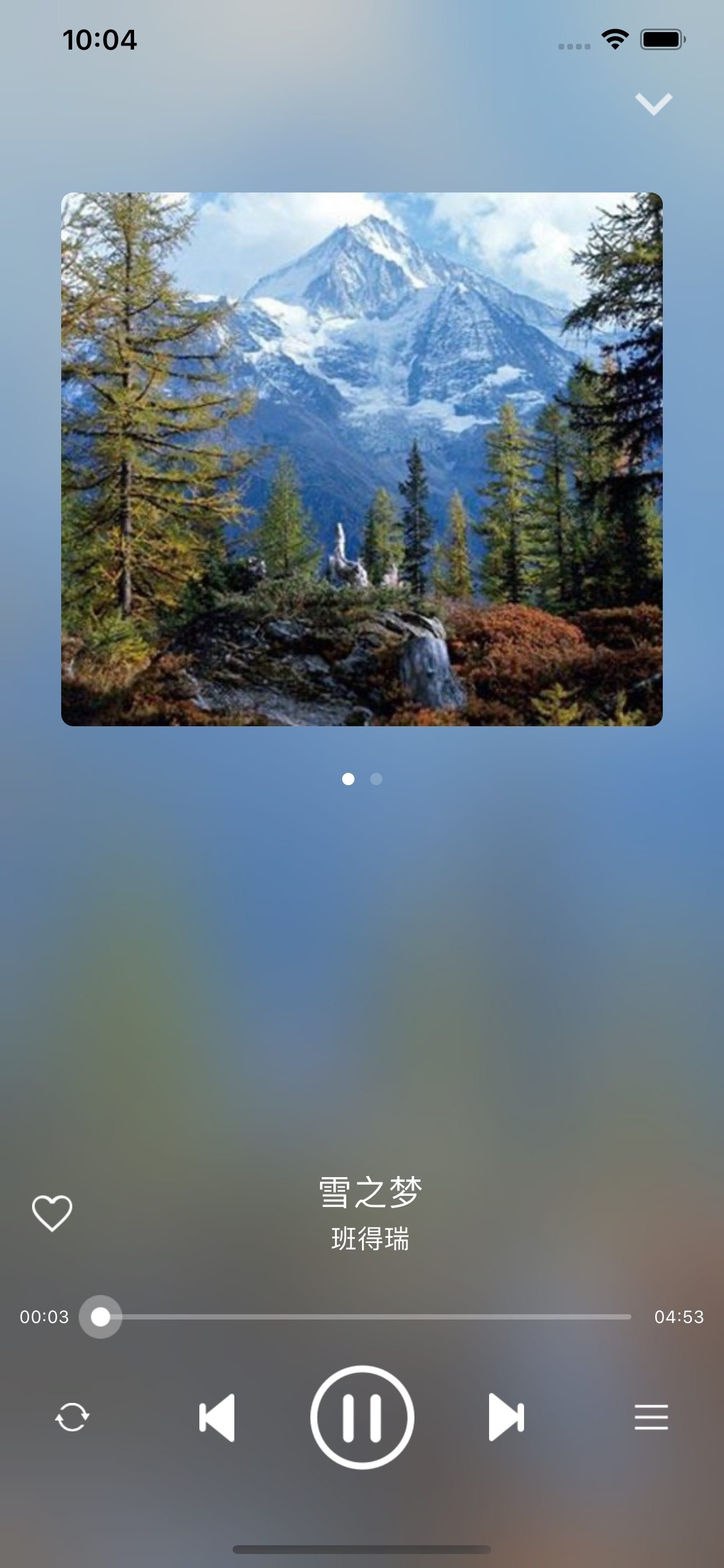
Task: Go back to the previous track
Action: [x=218, y=1417]
